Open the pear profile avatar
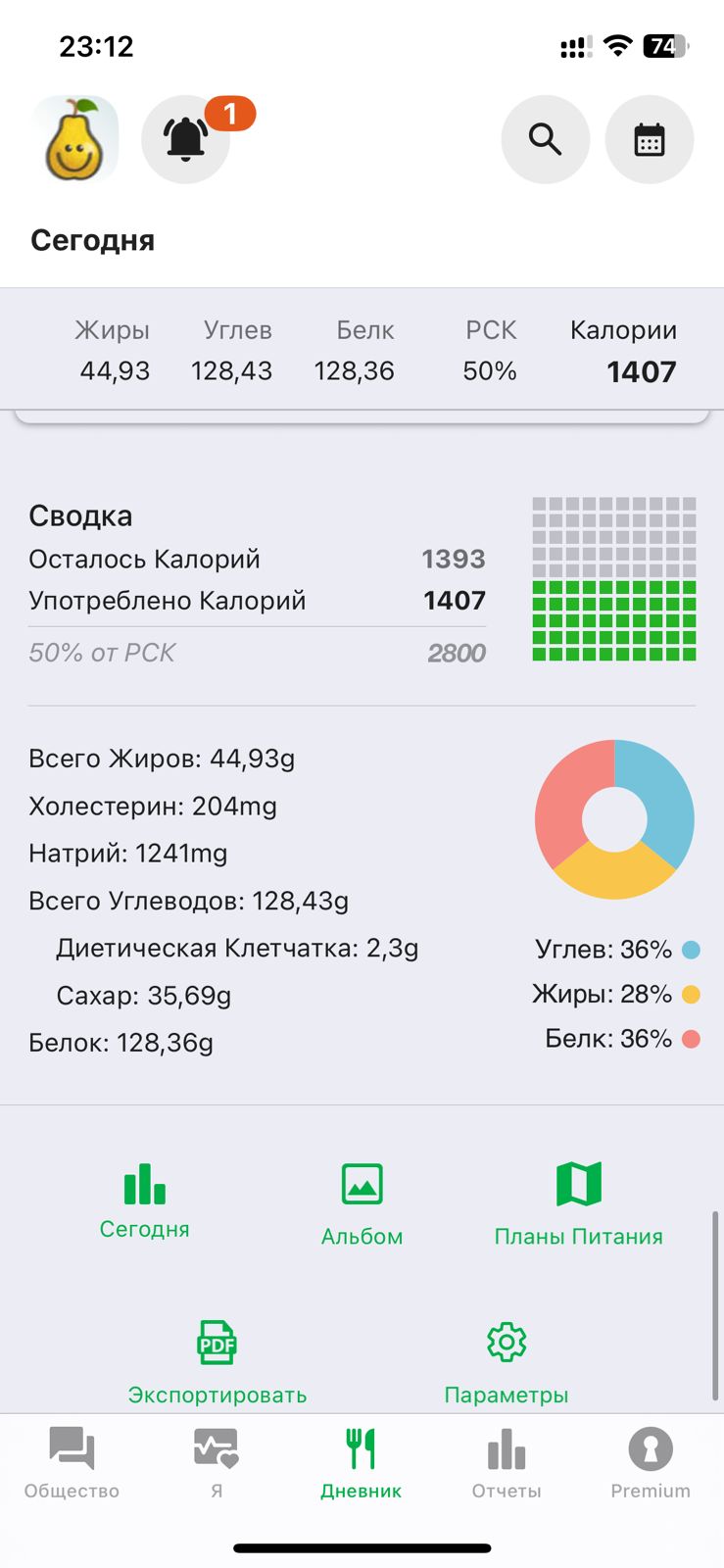 tap(75, 139)
